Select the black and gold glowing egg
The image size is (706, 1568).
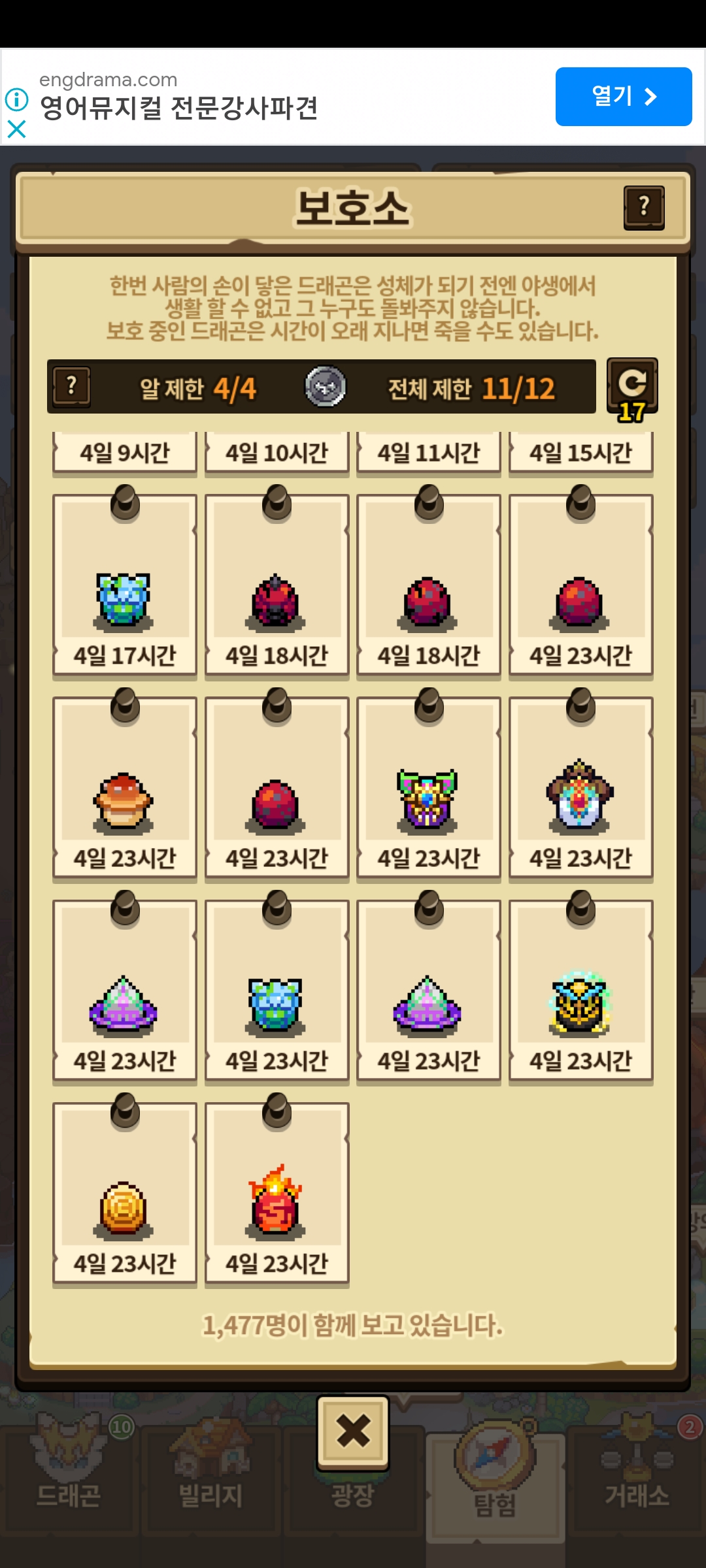point(580,990)
